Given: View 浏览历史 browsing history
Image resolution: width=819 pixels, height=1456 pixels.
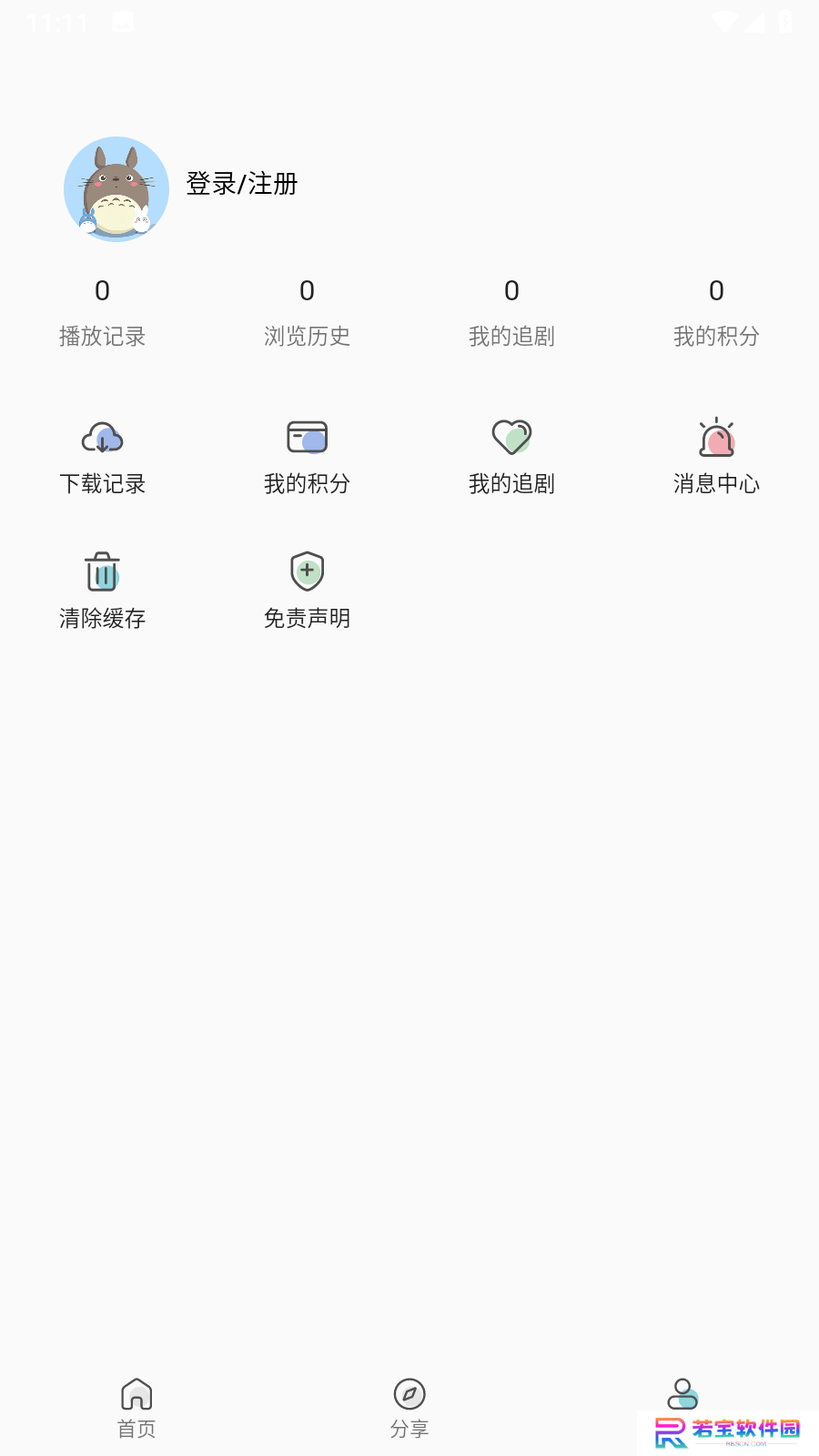Looking at the screenshot, I should coord(307,313).
